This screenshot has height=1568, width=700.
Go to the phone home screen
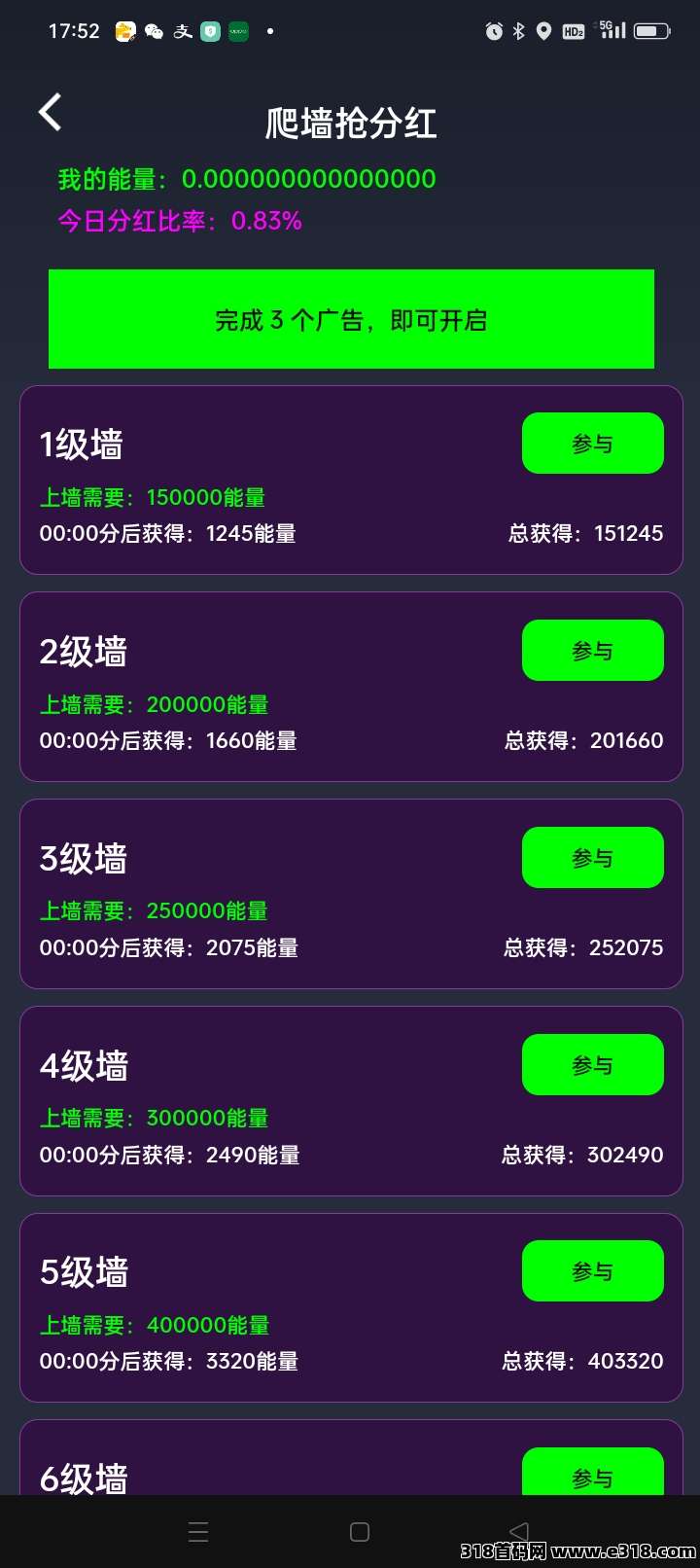pyautogui.click(x=359, y=1532)
